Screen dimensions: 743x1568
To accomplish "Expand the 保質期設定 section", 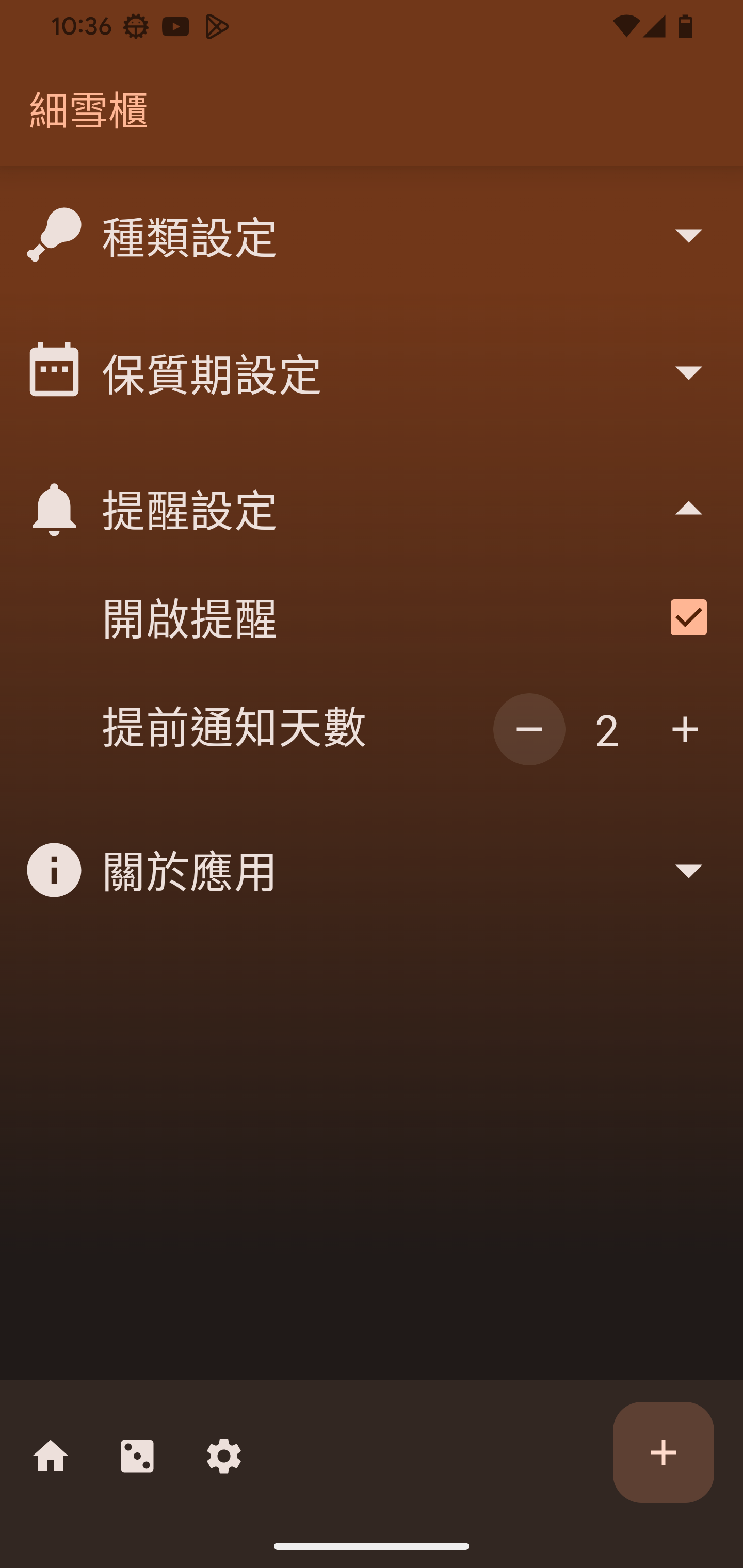I will click(688, 372).
